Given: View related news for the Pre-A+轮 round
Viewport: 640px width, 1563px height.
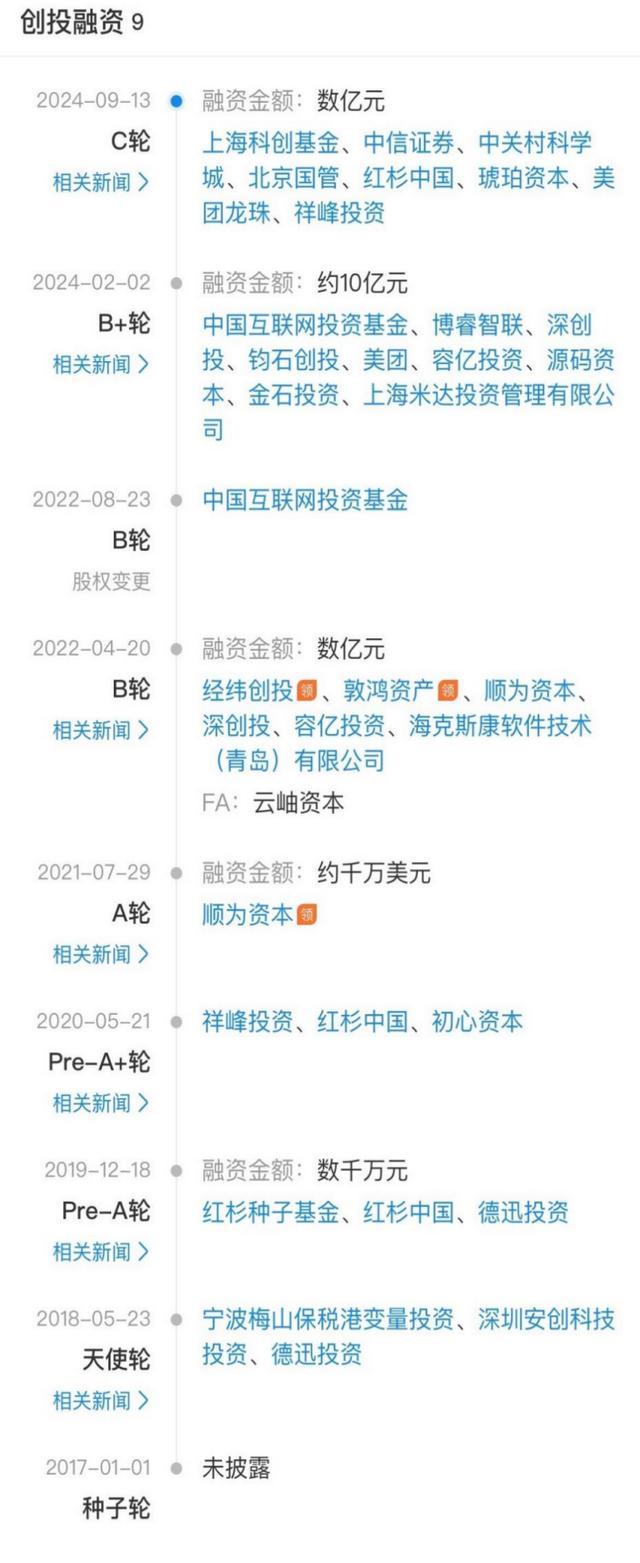Looking at the screenshot, I should (x=100, y=1103).
